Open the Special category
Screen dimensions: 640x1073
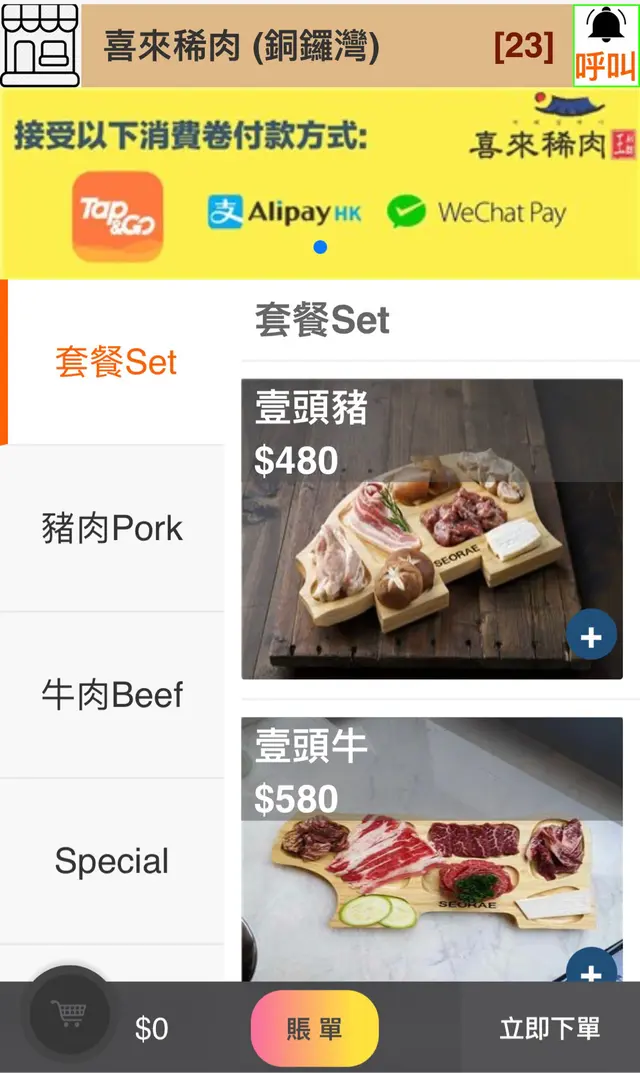(x=112, y=861)
